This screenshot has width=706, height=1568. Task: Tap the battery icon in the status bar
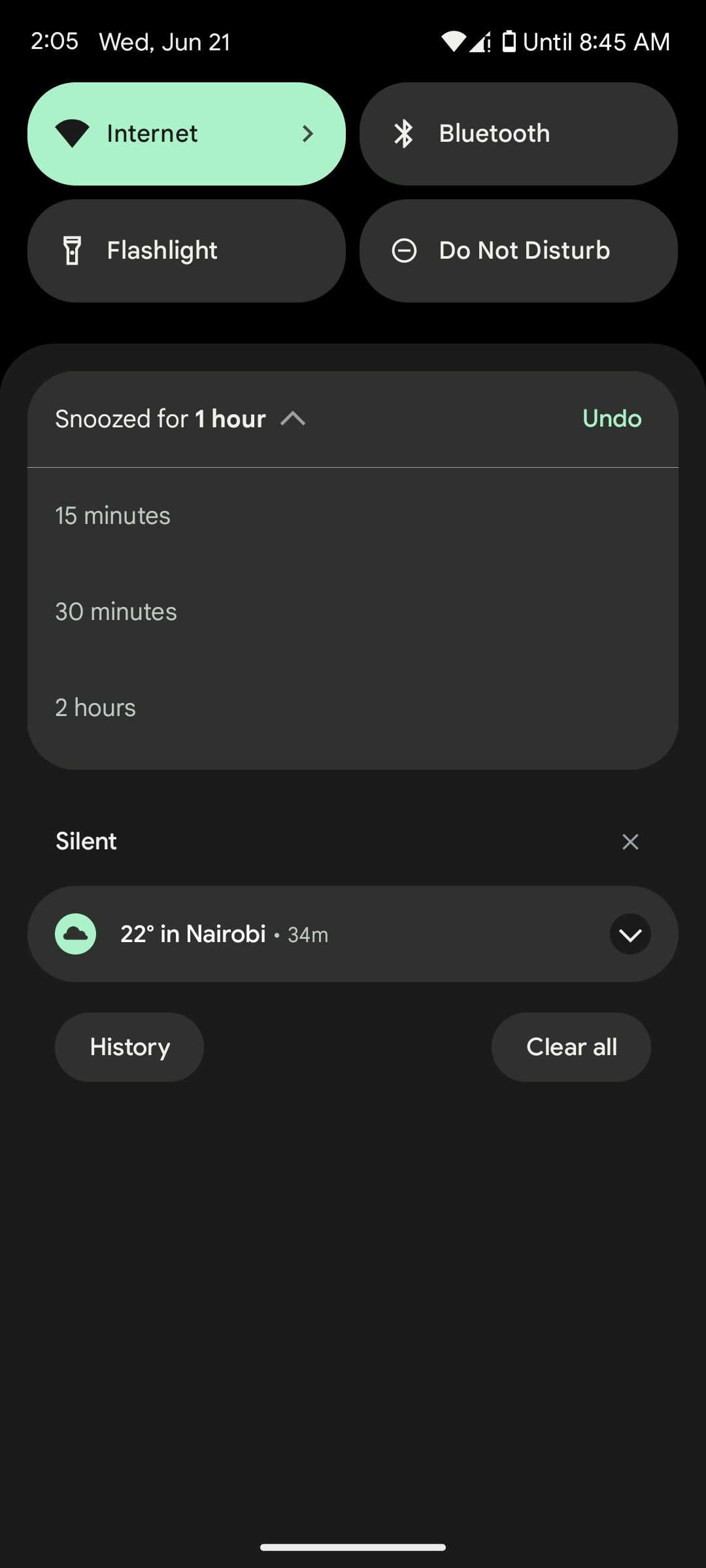coord(509,41)
